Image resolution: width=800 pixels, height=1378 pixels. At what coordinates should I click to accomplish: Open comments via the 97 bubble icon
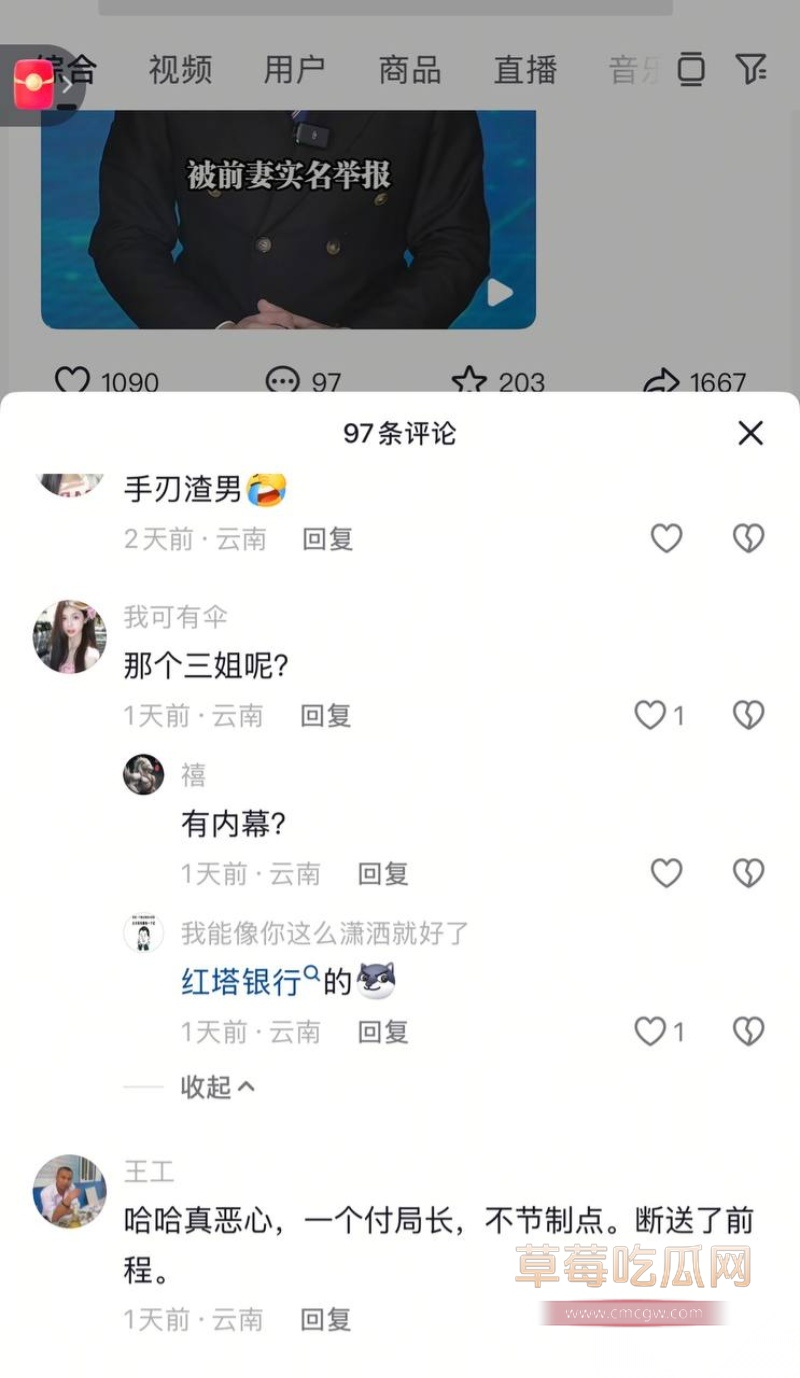pos(284,382)
